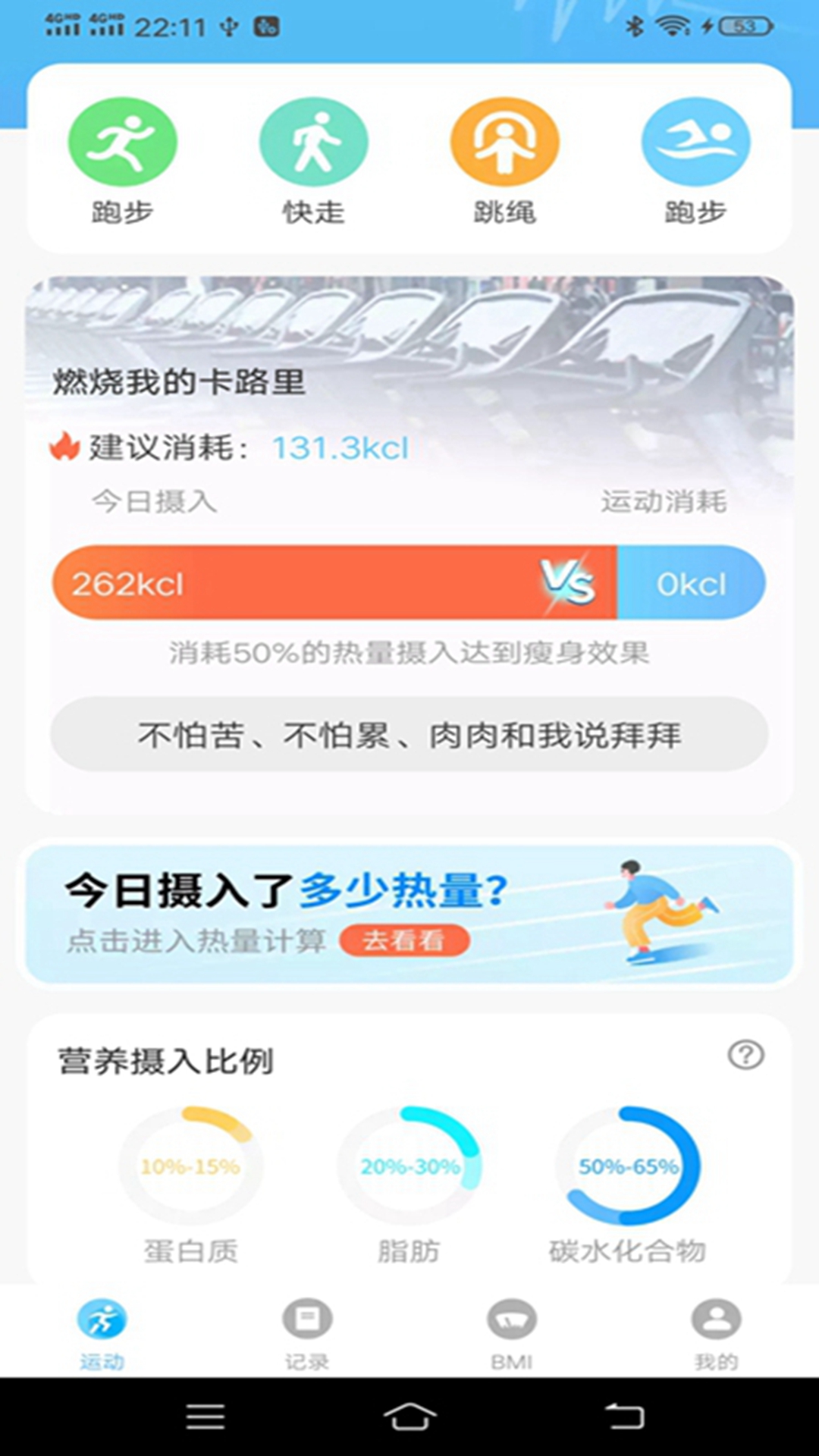Viewport: 819px width, 1456px height.
Task: Switch to the BMI tab
Action: (x=512, y=1335)
